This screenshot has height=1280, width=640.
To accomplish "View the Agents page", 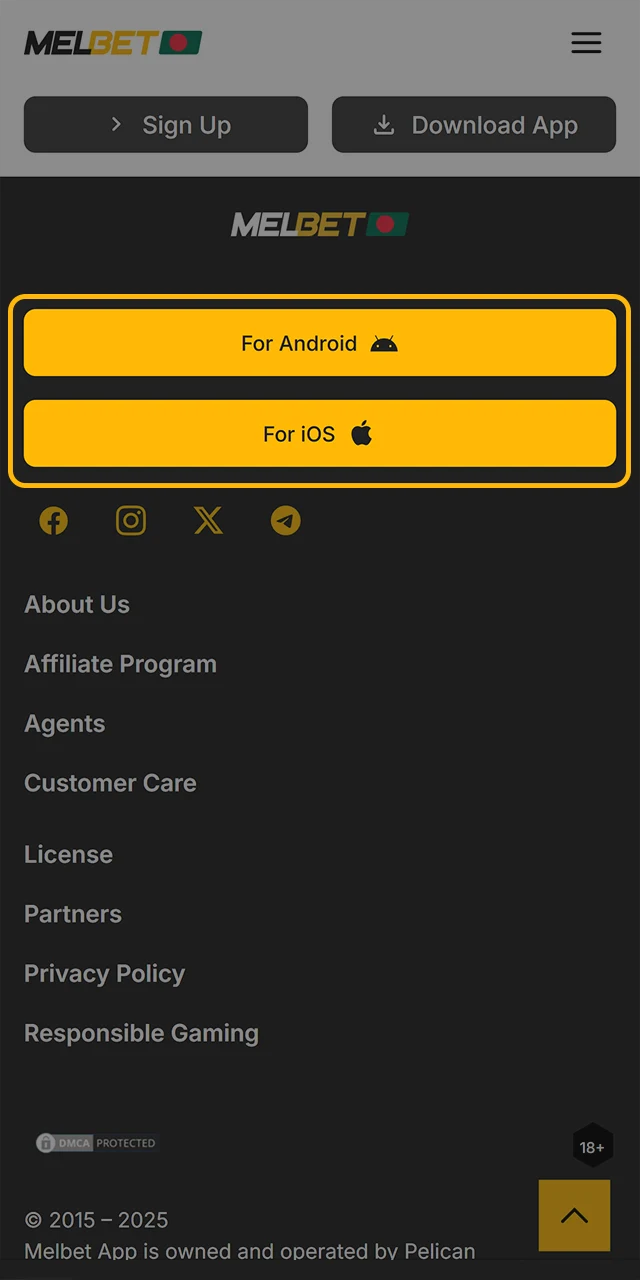I will [x=65, y=724].
